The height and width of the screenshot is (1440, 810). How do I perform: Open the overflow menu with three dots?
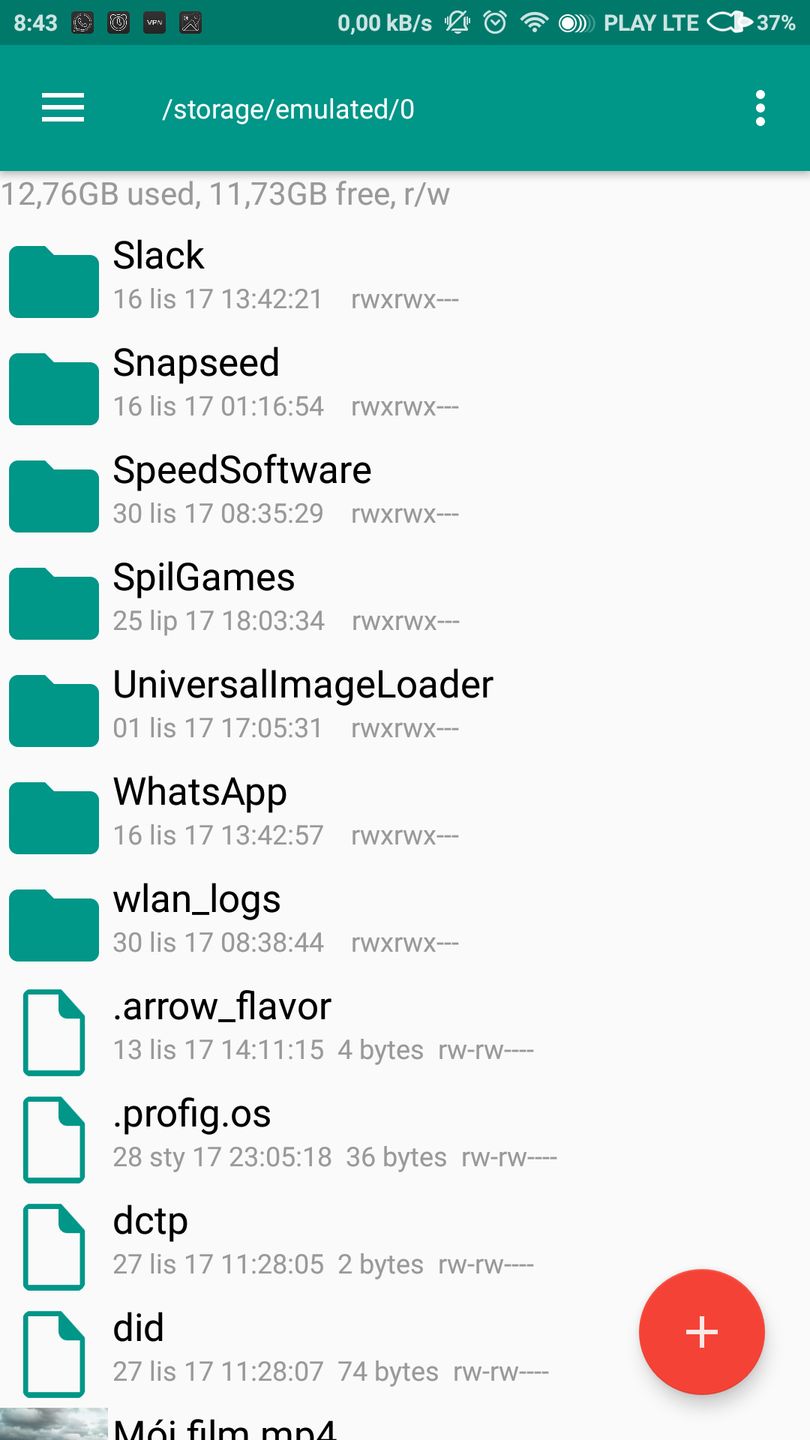point(759,107)
